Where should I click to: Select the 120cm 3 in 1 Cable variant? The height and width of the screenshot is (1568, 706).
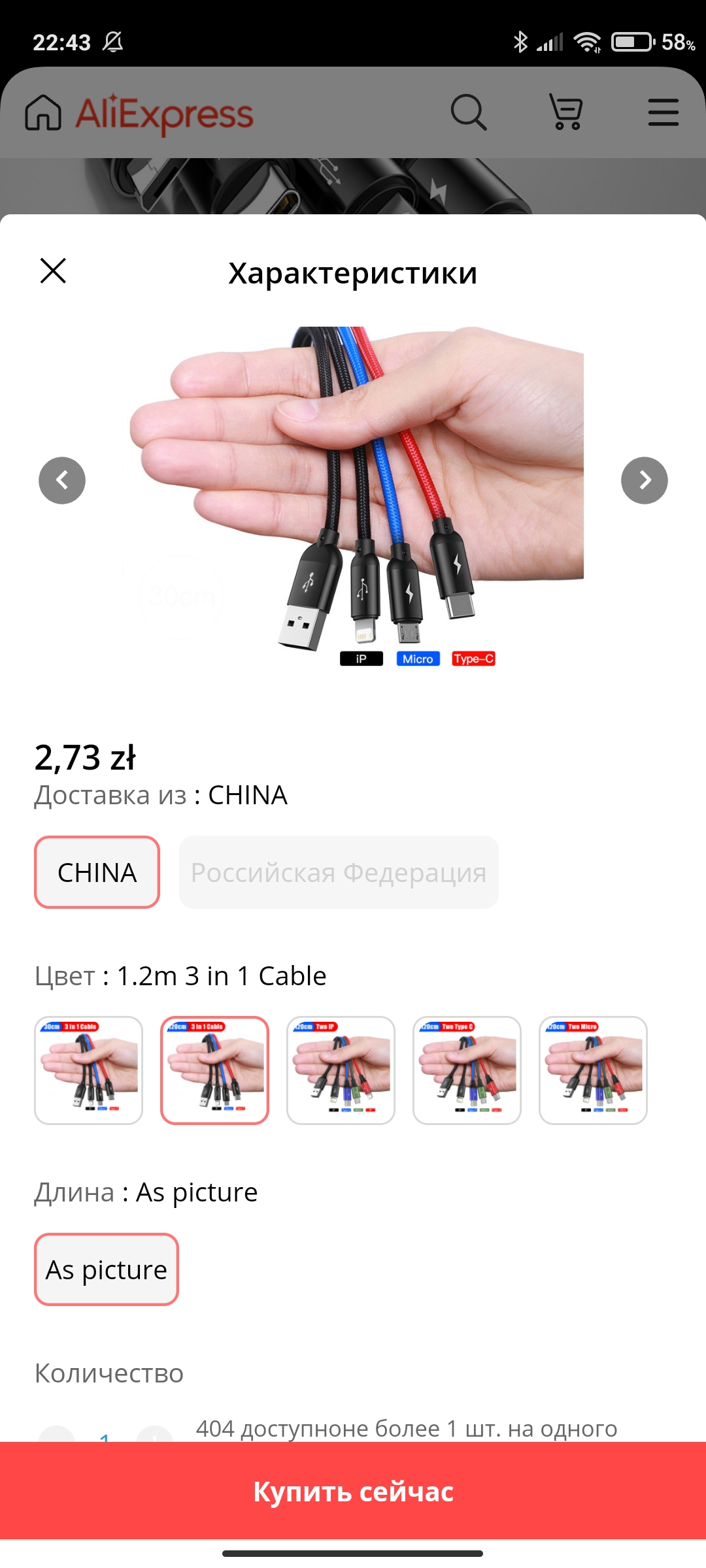214,1070
